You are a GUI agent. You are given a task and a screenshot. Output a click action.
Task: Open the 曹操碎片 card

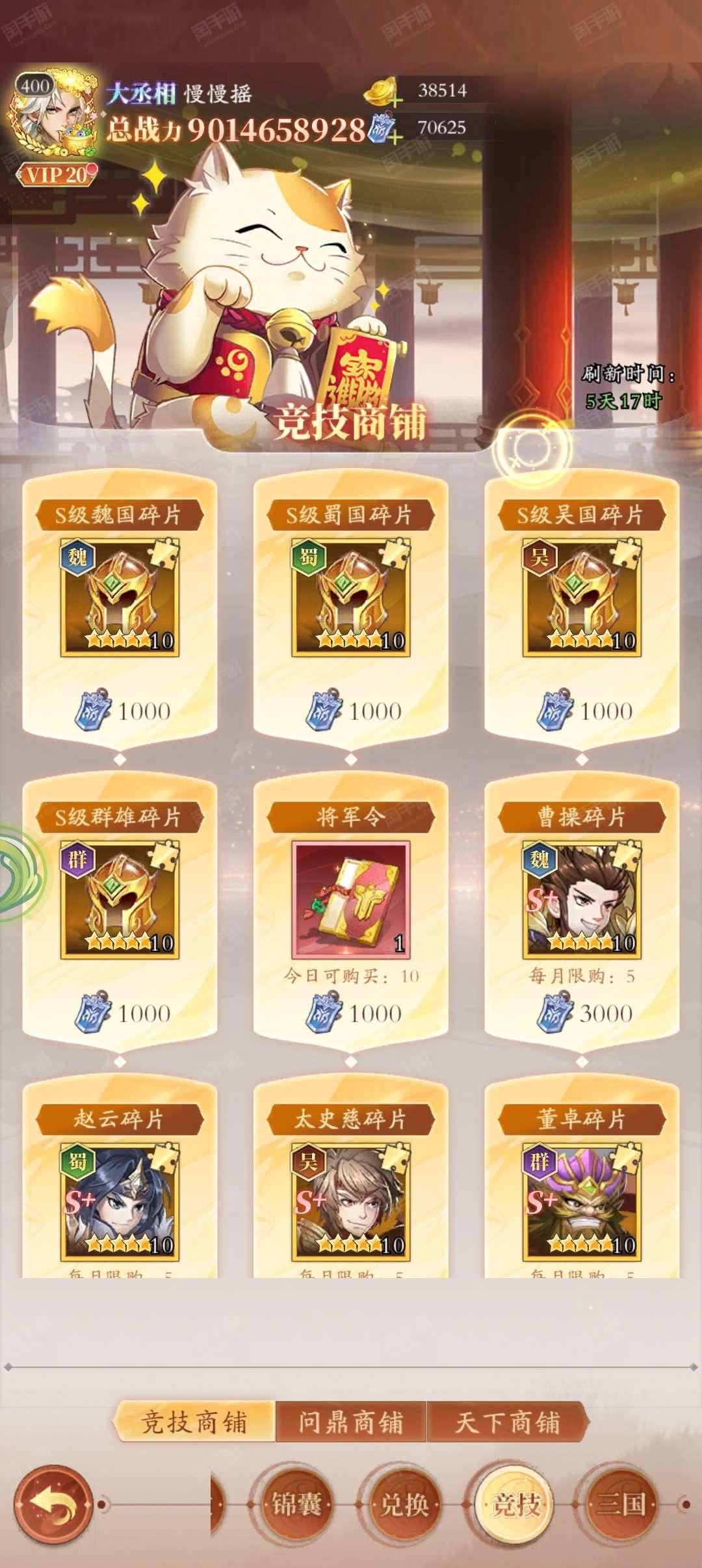[582, 910]
